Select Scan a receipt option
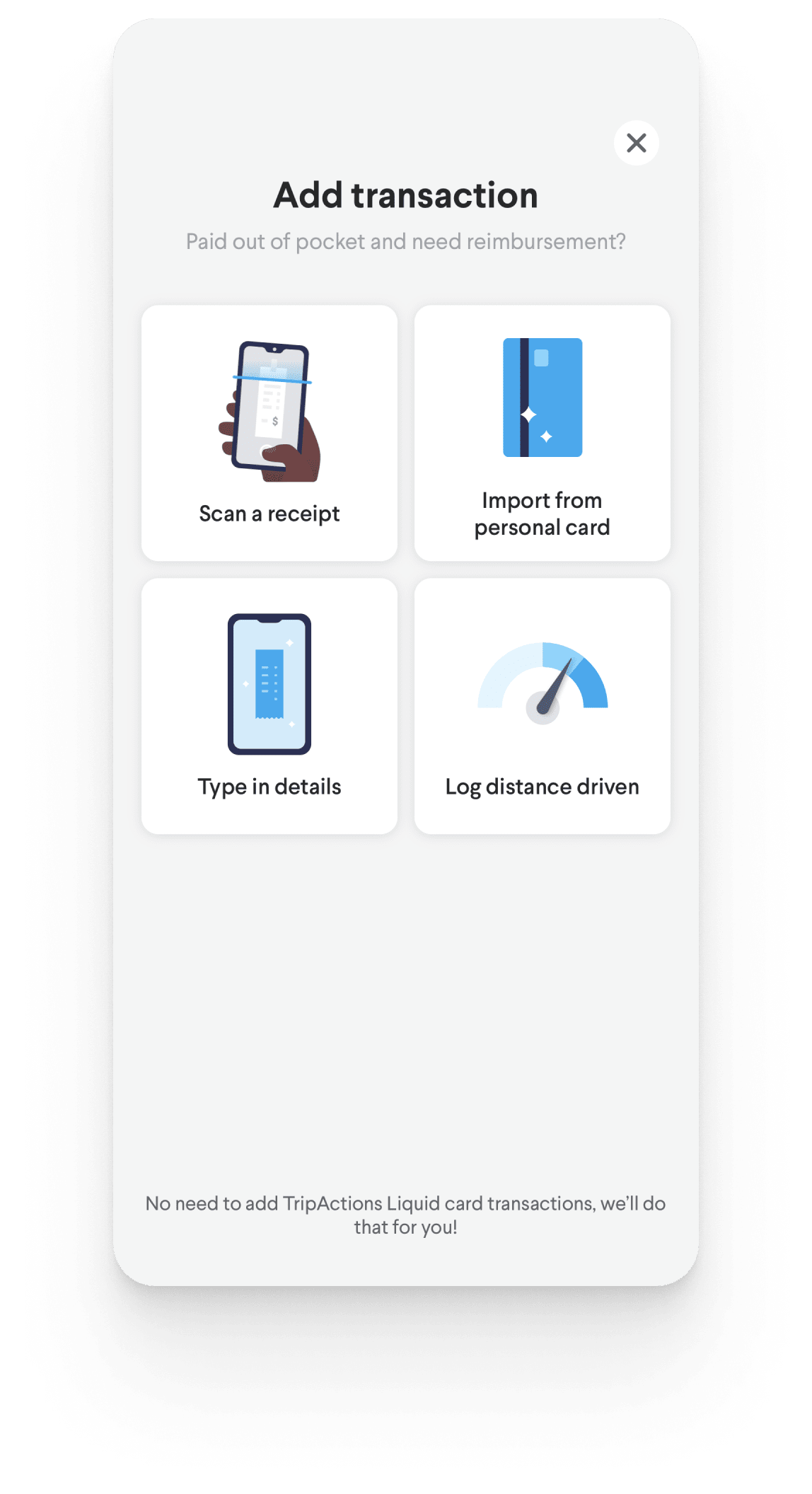This screenshot has width=812, height=1494. [269, 433]
